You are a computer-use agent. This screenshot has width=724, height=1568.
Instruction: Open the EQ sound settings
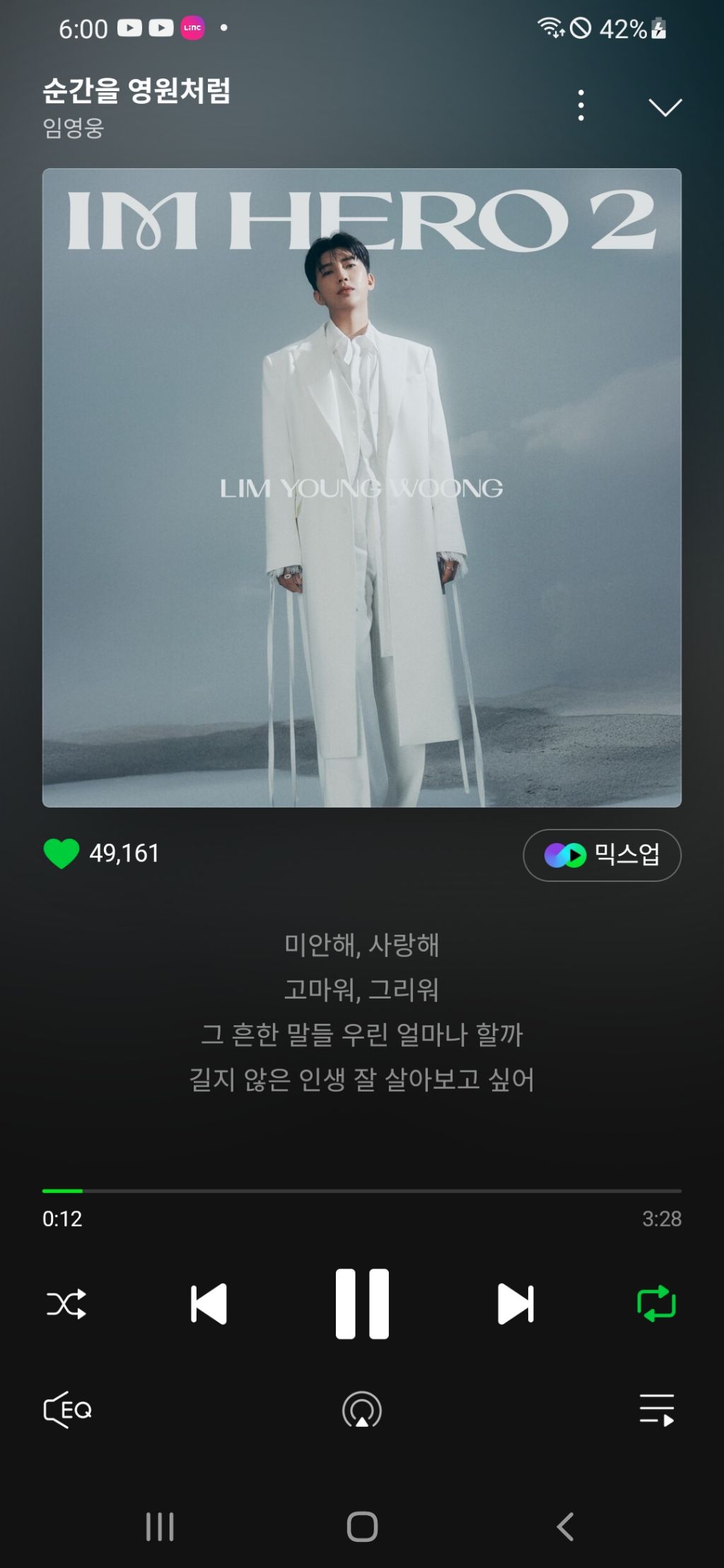point(68,1410)
